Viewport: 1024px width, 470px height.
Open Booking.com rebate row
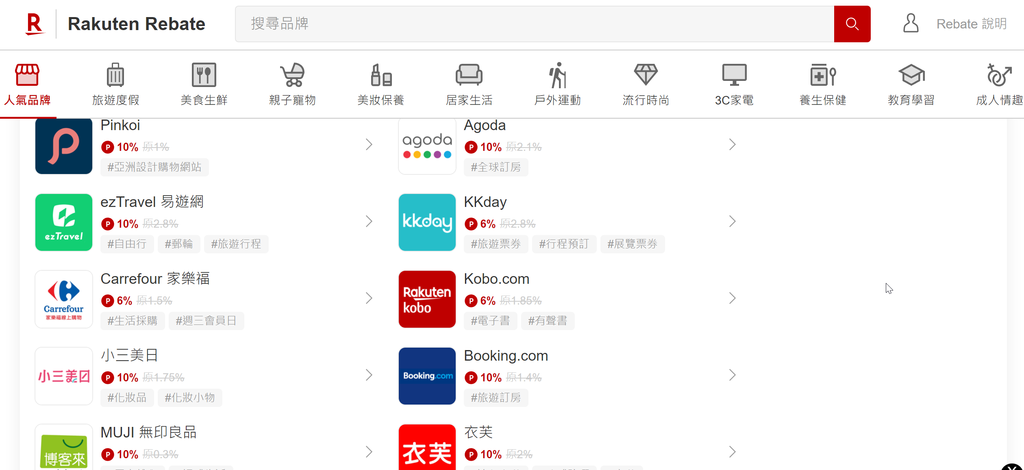(568, 375)
